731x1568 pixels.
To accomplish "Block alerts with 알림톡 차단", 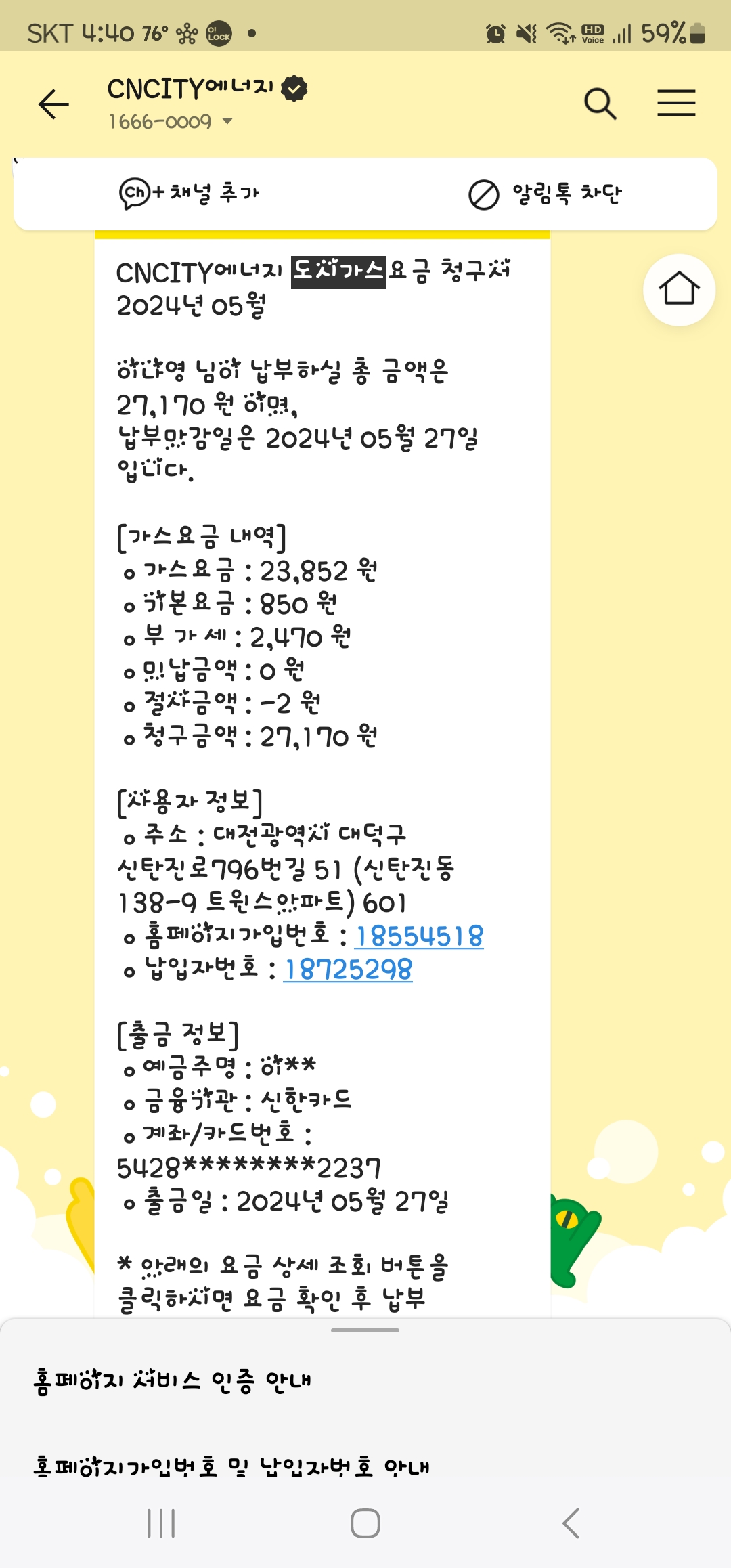I will [x=545, y=194].
